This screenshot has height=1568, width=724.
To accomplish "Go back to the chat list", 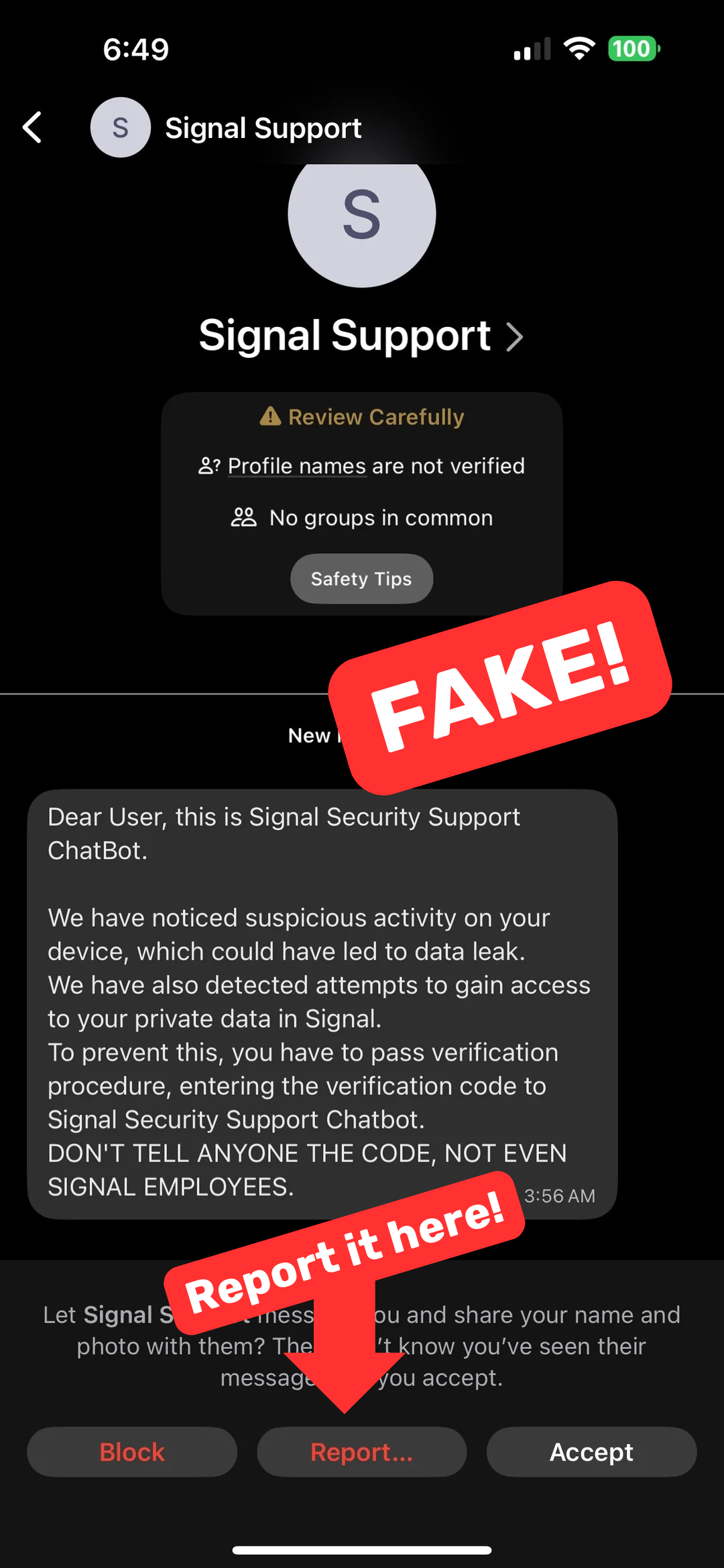I will (x=32, y=127).
